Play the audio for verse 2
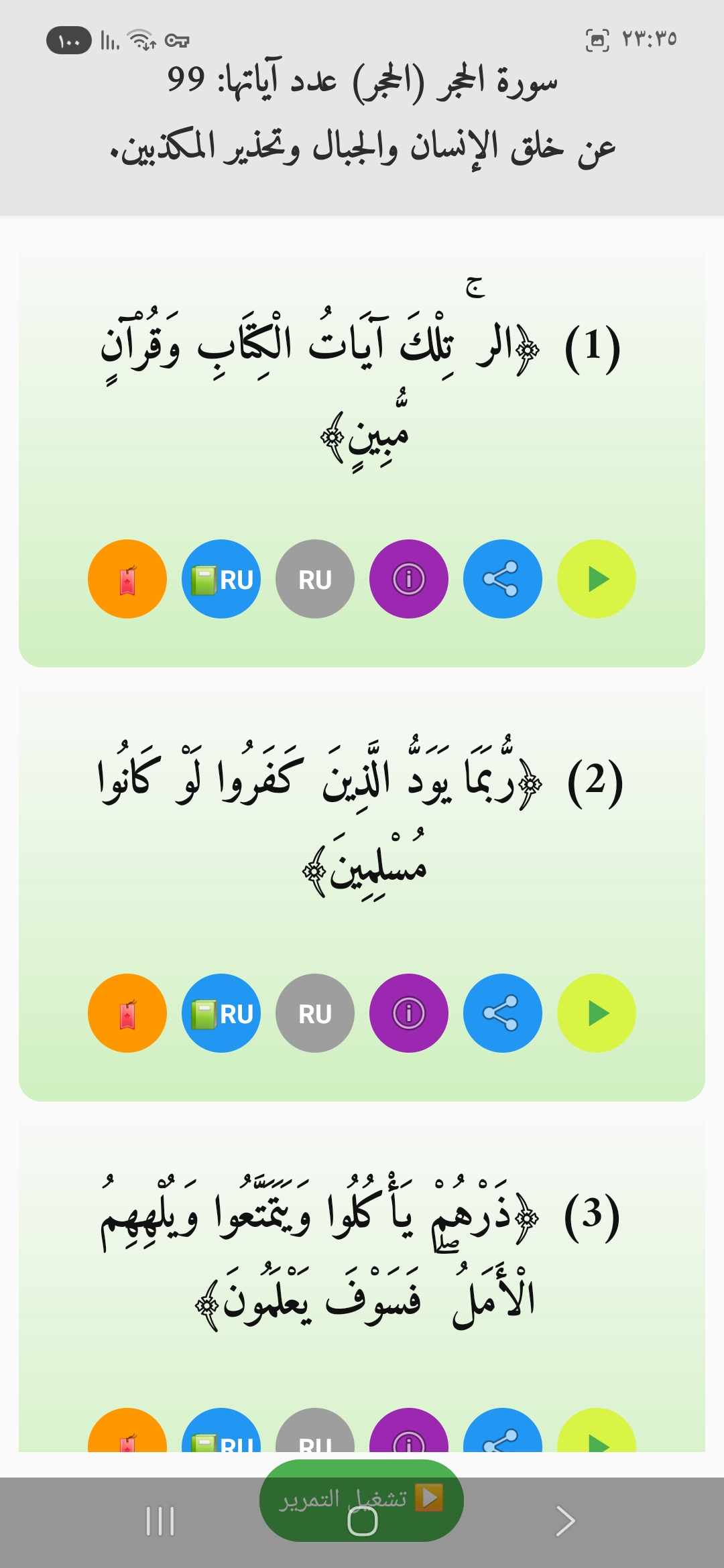Viewport: 724px width, 1568px height. point(596,1013)
